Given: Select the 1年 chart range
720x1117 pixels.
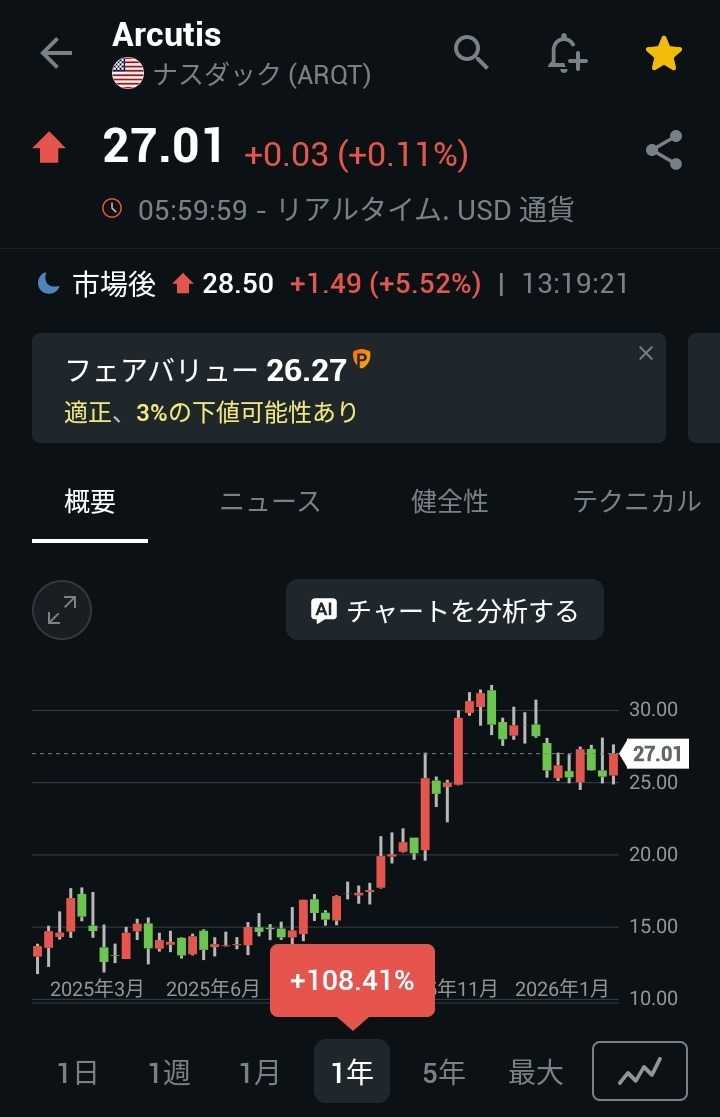Looking at the screenshot, I should pyautogui.click(x=351, y=1073).
